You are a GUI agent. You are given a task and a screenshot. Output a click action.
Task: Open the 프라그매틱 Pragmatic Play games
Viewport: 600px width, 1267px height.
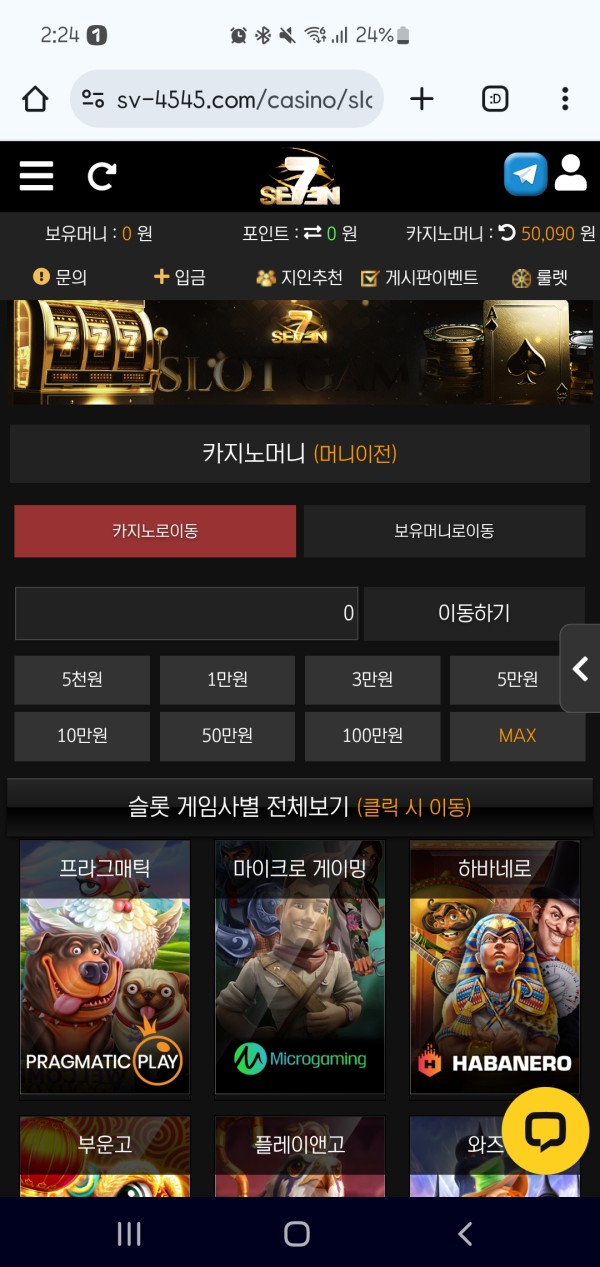105,967
